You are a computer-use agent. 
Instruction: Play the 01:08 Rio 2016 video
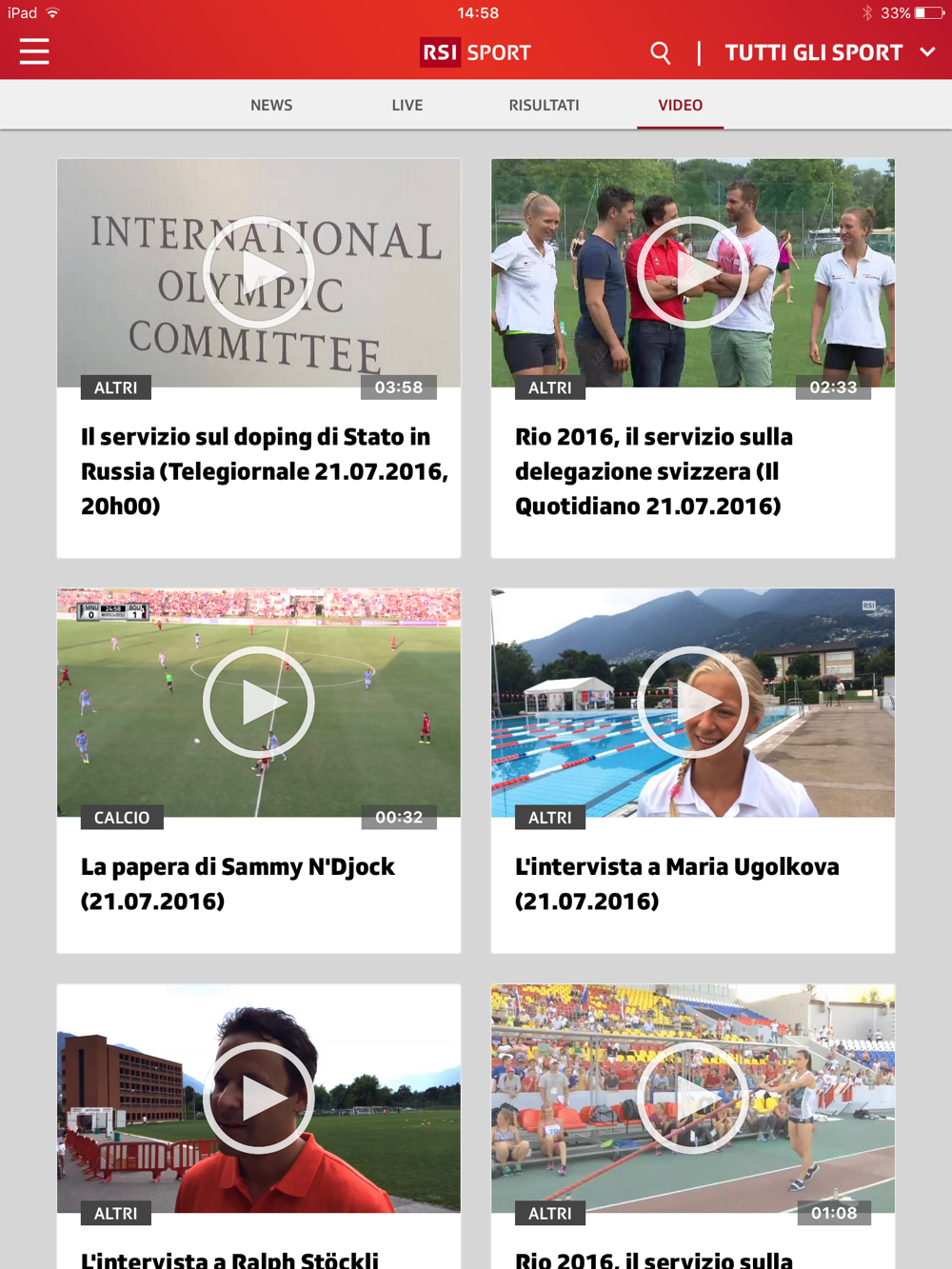coord(693,1099)
